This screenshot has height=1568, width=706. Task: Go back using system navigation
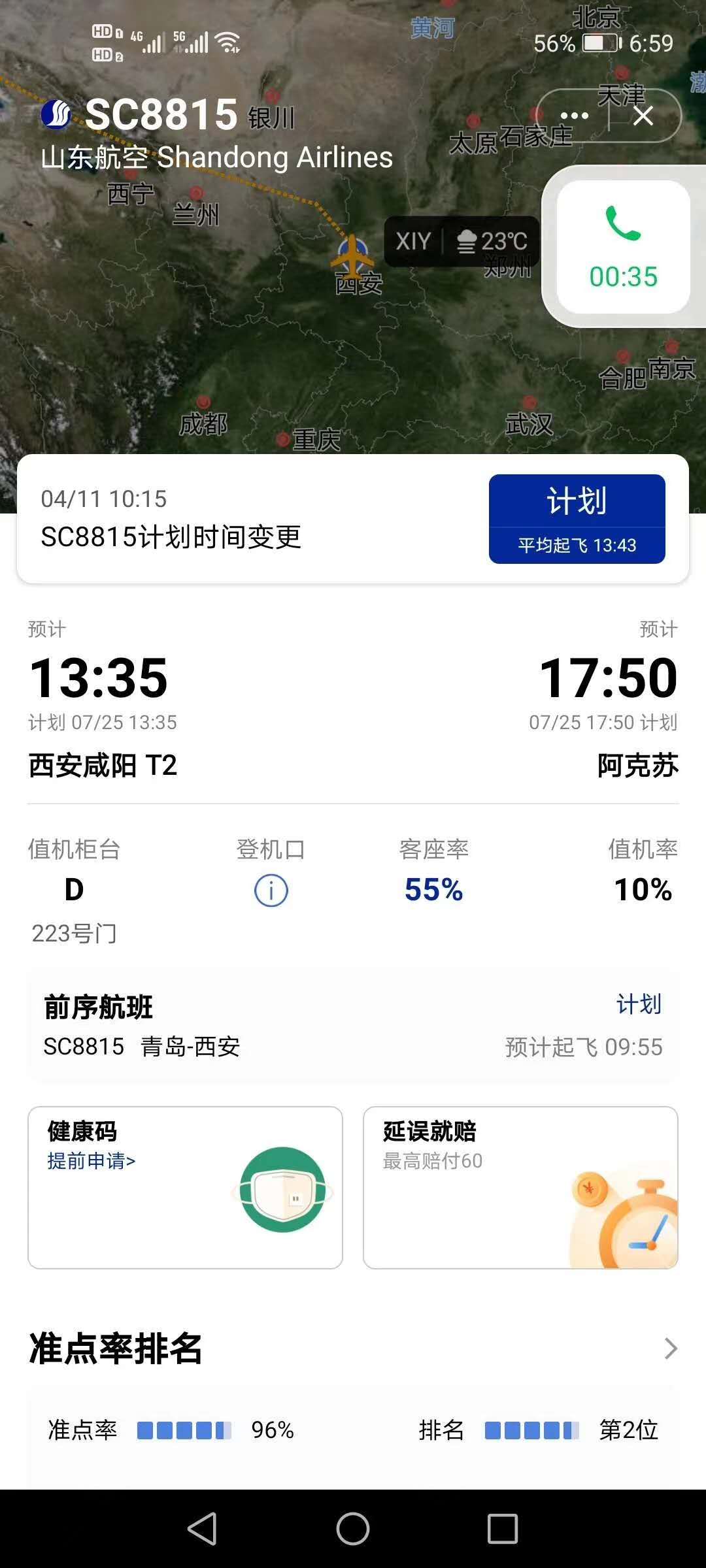202,1529
